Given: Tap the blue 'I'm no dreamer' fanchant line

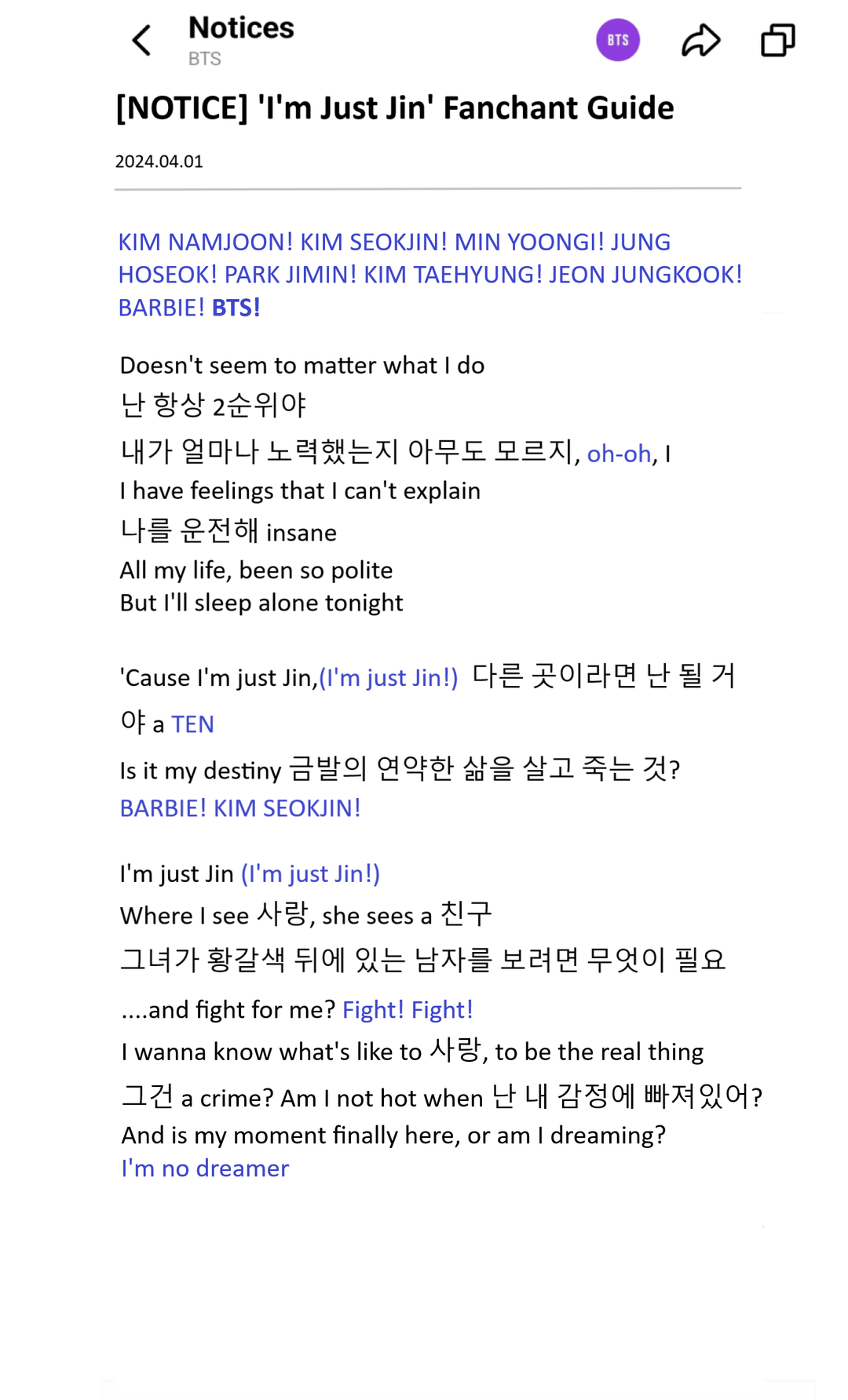Looking at the screenshot, I should point(204,1168).
